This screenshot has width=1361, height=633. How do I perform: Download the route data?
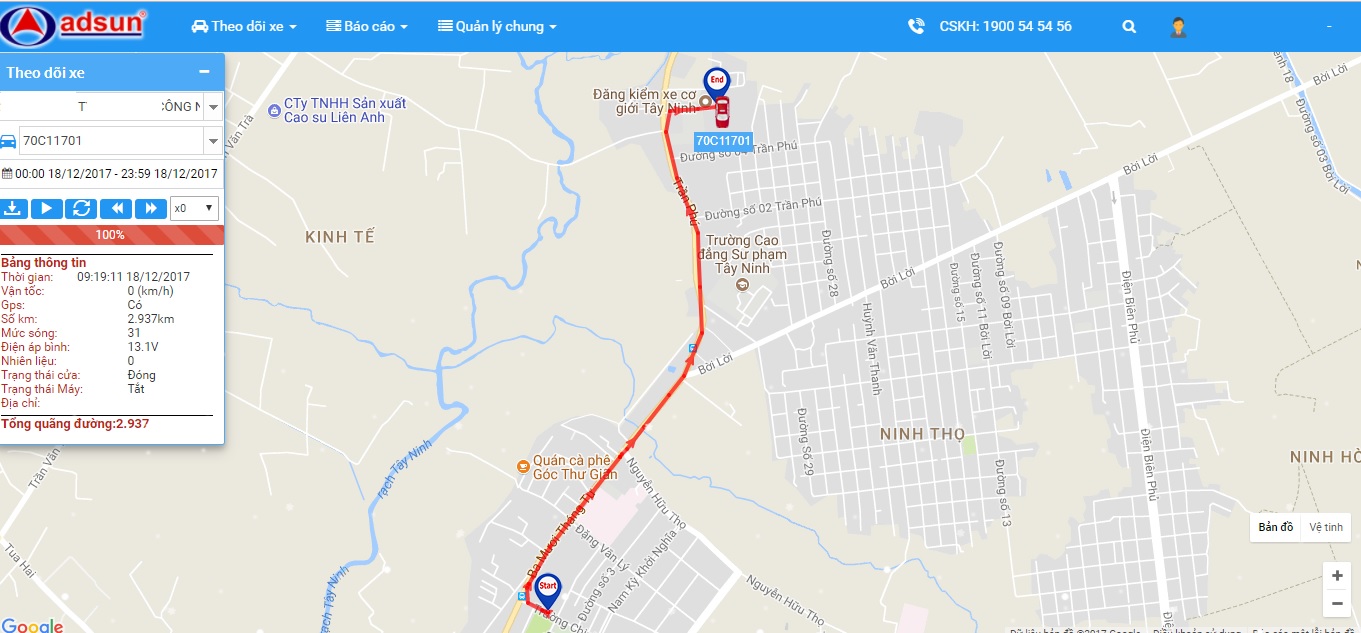point(13,208)
